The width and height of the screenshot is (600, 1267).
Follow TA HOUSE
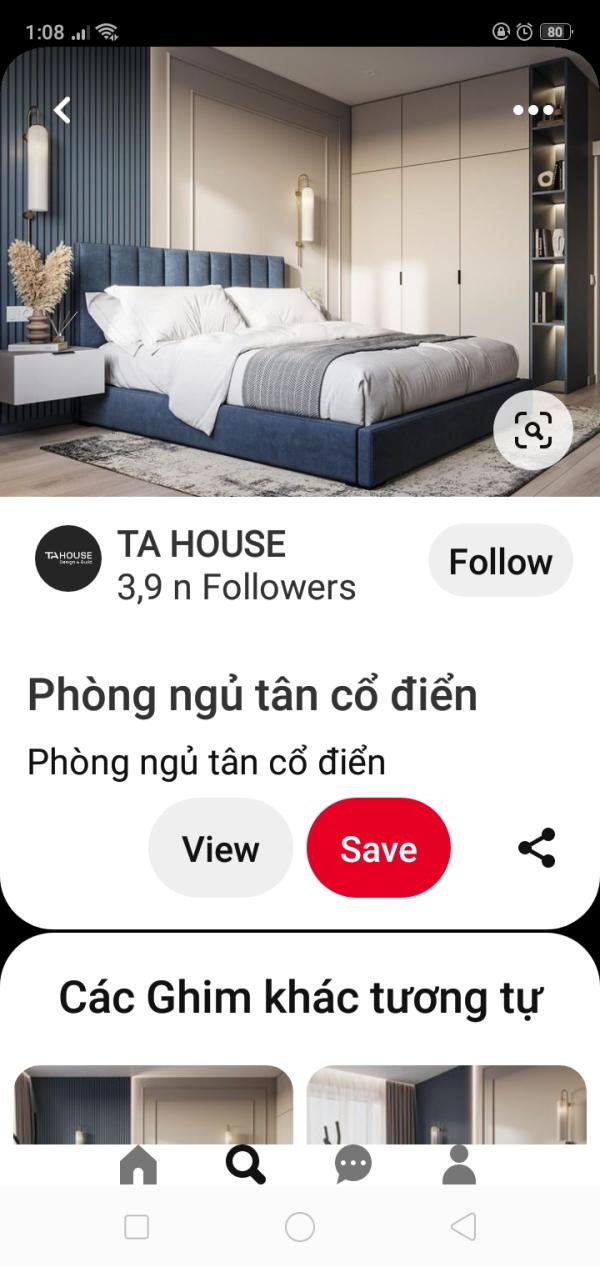(x=500, y=561)
